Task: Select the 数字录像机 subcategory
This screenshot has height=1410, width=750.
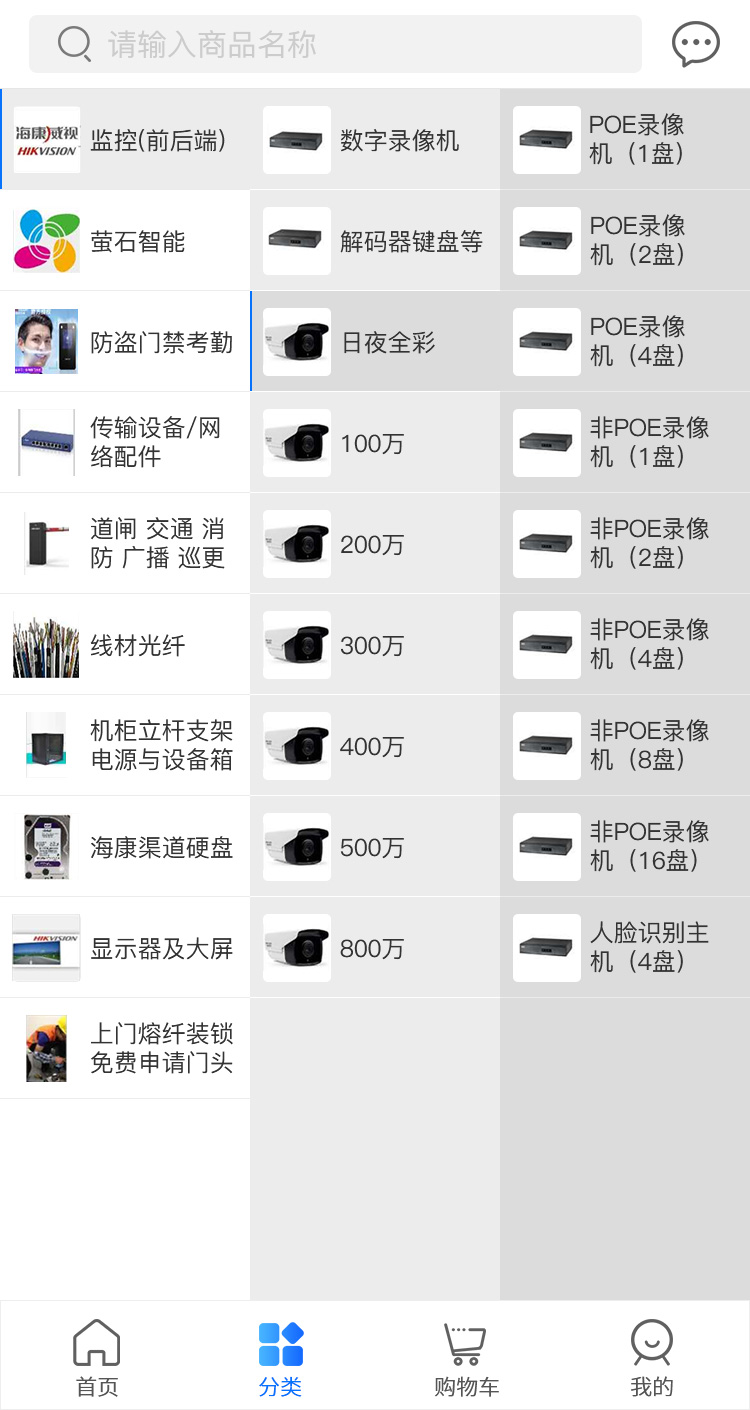Action: click(375, 140)
